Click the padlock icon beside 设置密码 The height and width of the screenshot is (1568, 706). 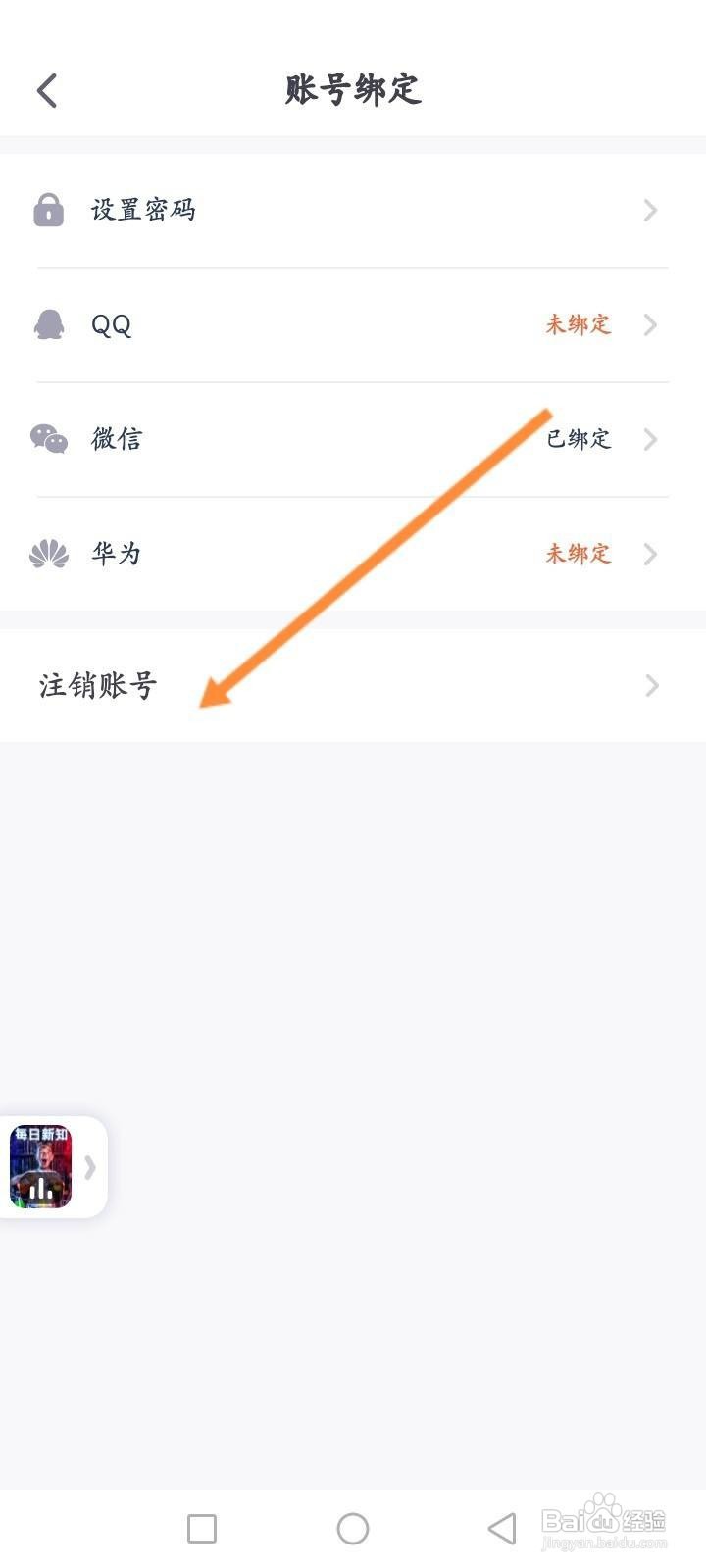49,210
